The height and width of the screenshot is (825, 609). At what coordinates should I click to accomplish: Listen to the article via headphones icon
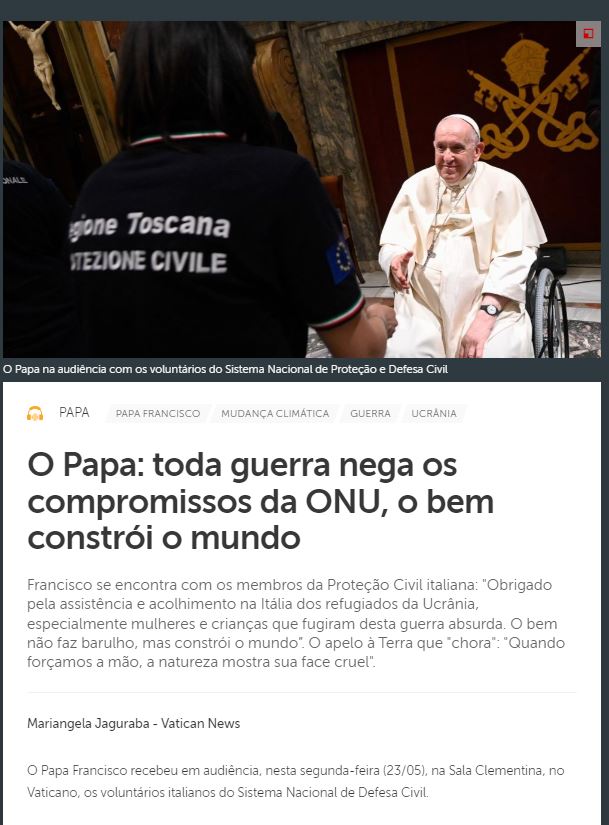point(35,413)
